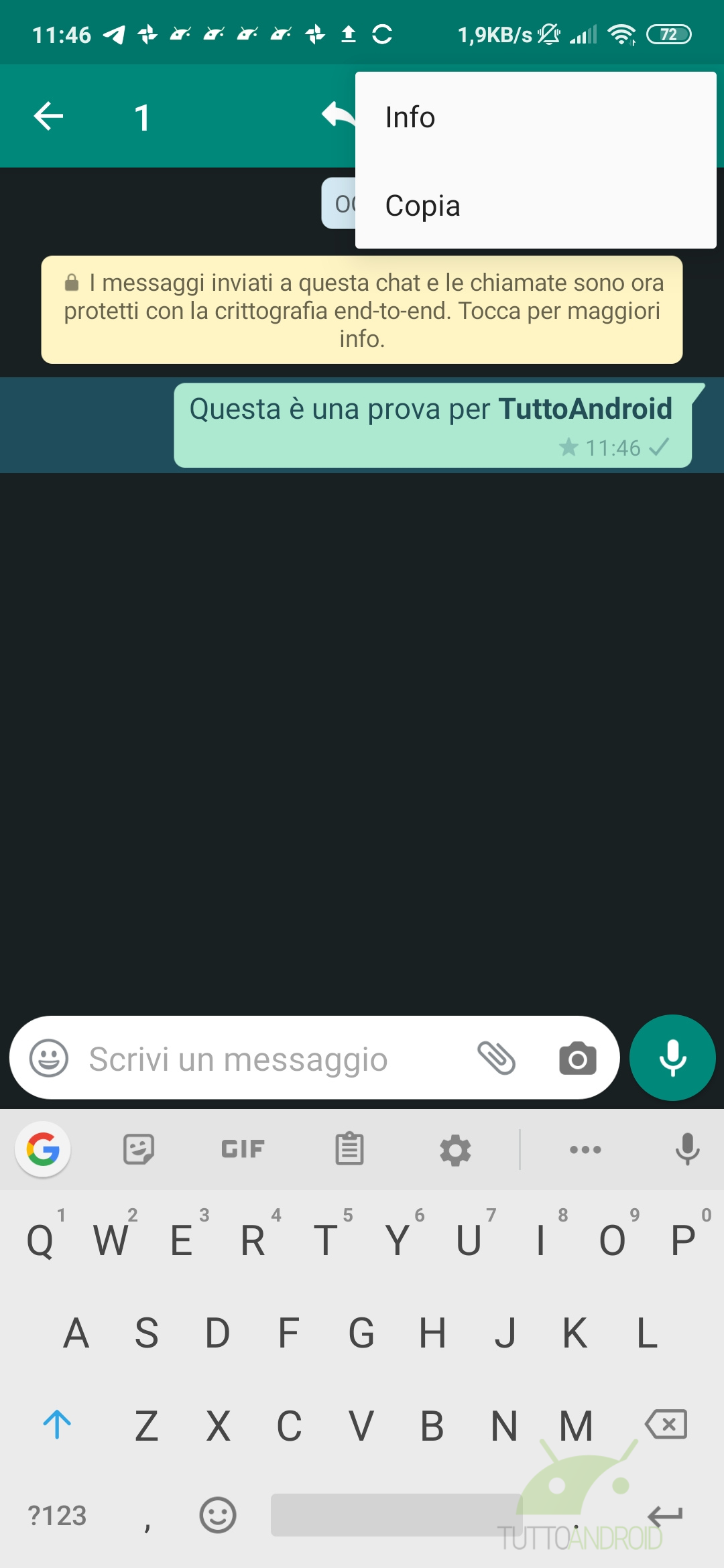Image resolution: width=724 pixels, height=1568 pixels.
Task: Tap the backspace key
Action: click(x=666, y=1425)
